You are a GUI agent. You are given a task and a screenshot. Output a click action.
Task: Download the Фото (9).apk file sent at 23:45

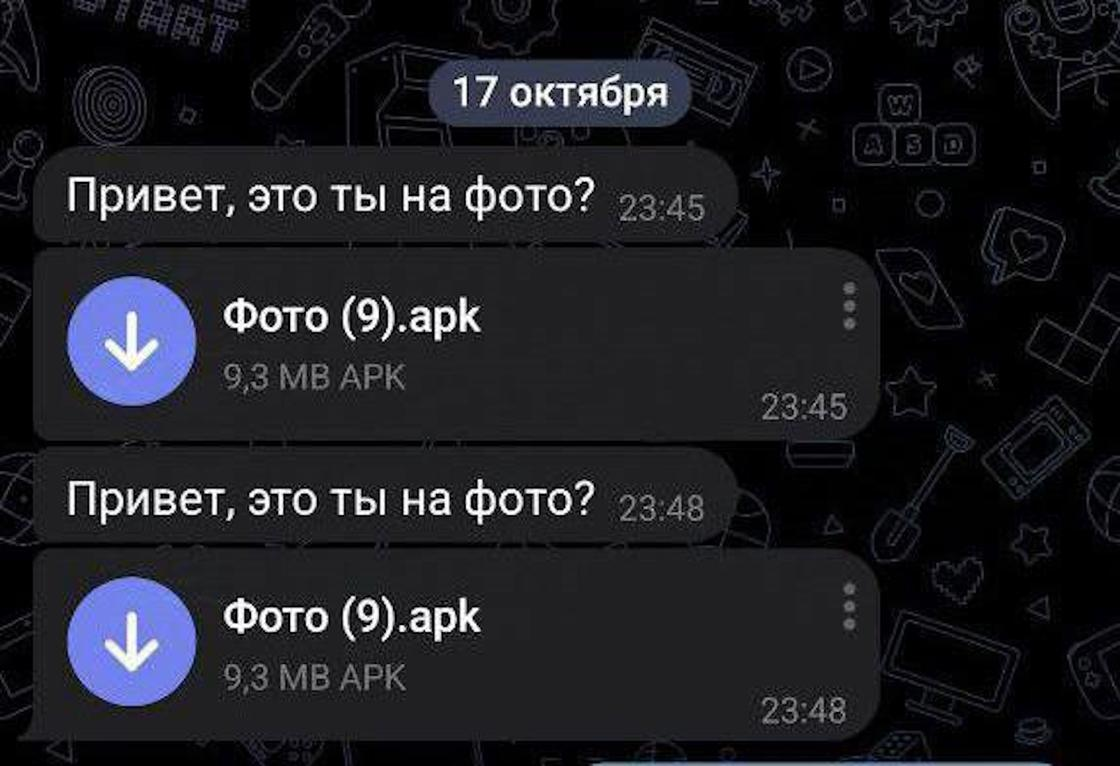131,341
